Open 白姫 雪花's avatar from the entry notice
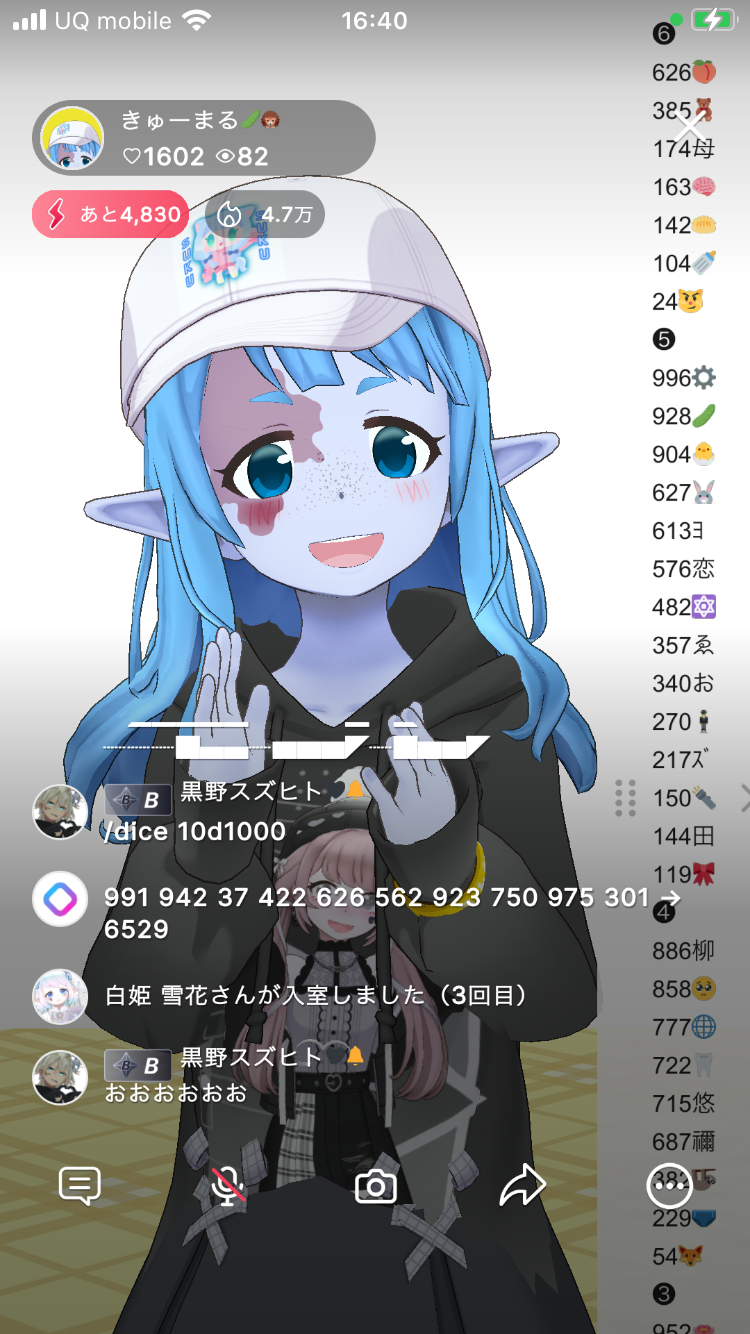 pyautogui.click(x=60, y=996)
